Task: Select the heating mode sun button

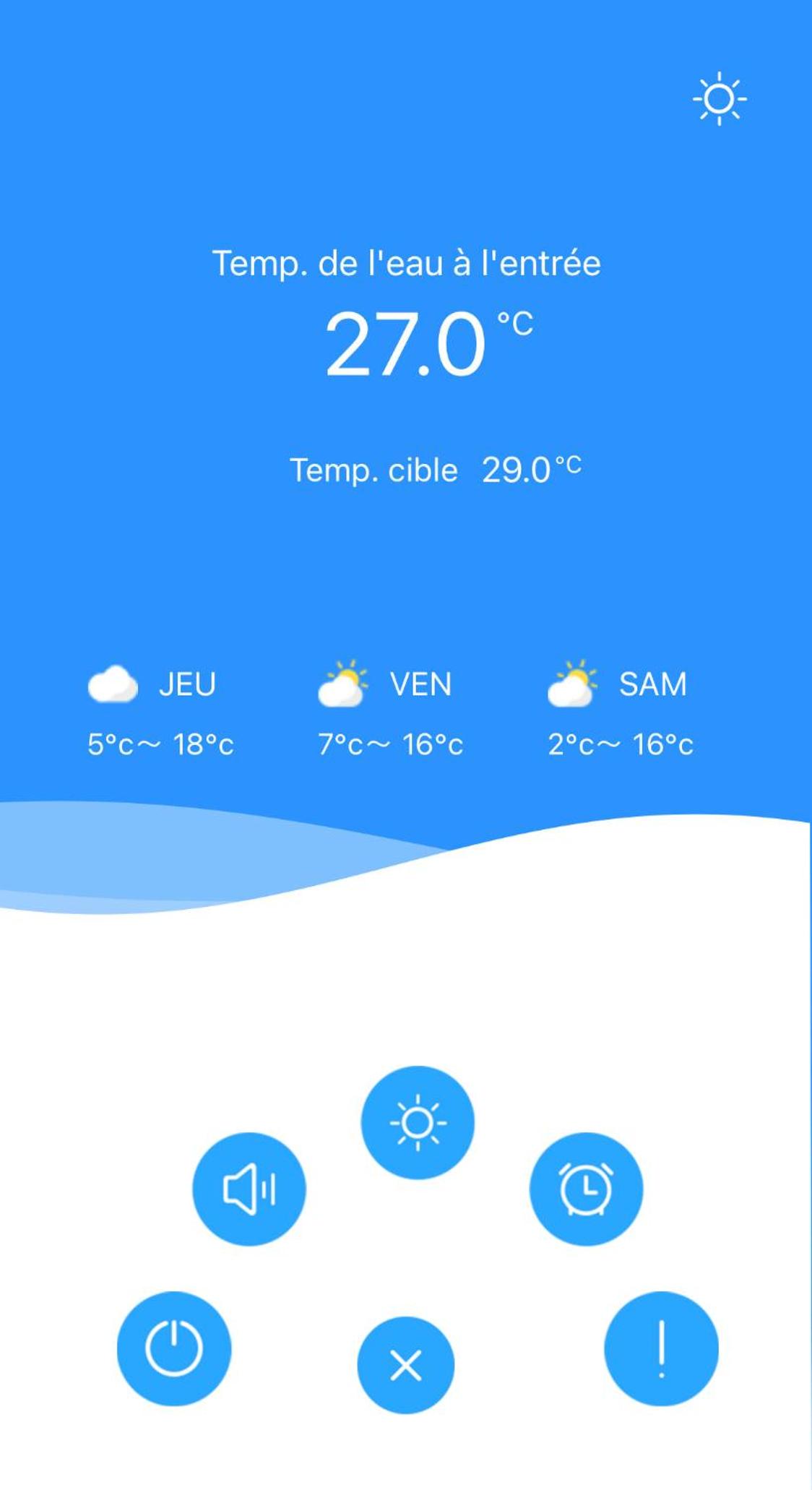Action: click(x=418, y=1122)
